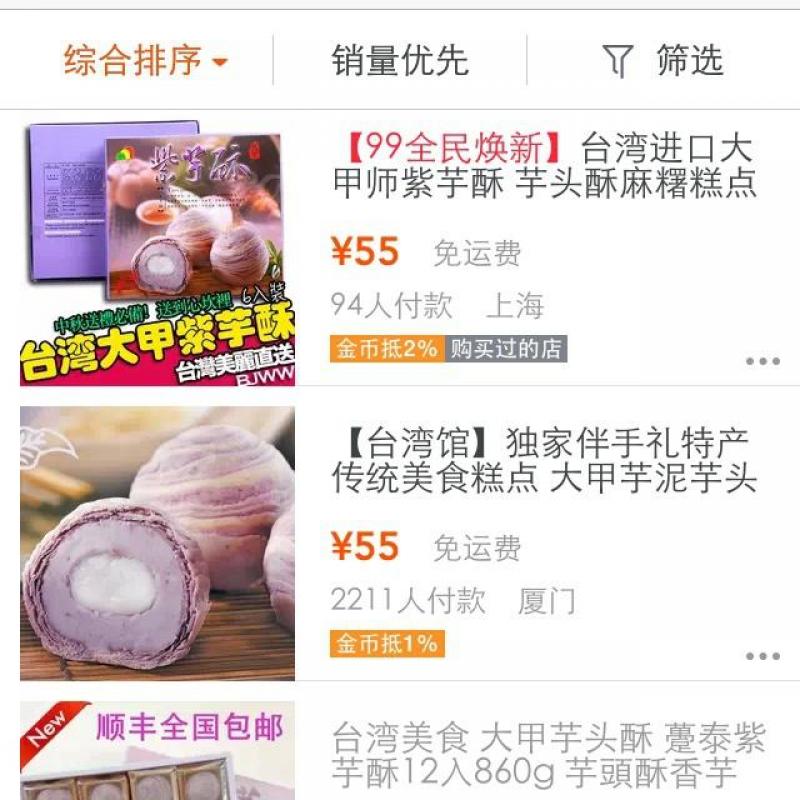Sort results by 销量优先

click(x=400, y=61)
